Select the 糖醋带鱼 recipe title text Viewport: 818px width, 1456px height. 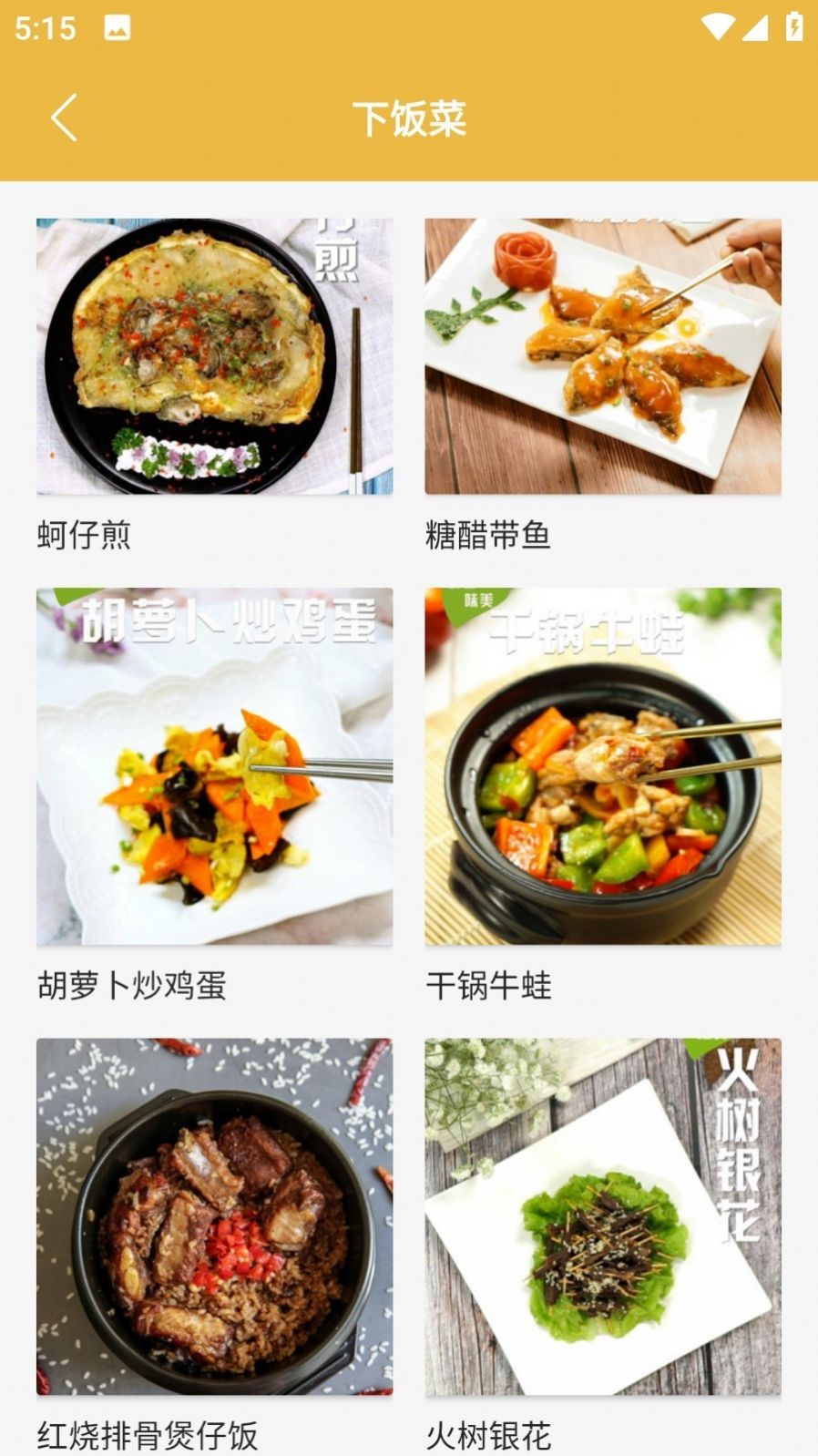490,537
